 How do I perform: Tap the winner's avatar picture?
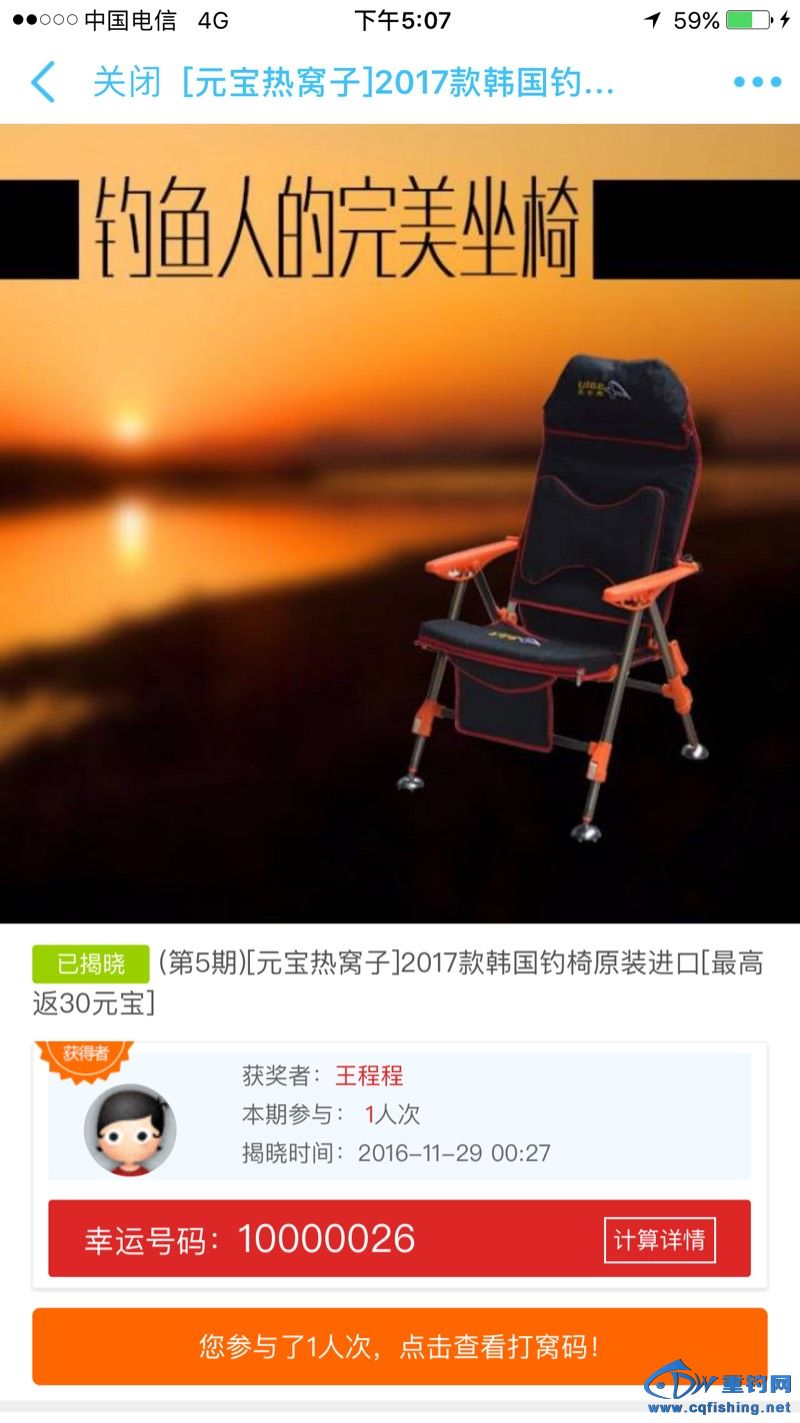coord(130,1130)
